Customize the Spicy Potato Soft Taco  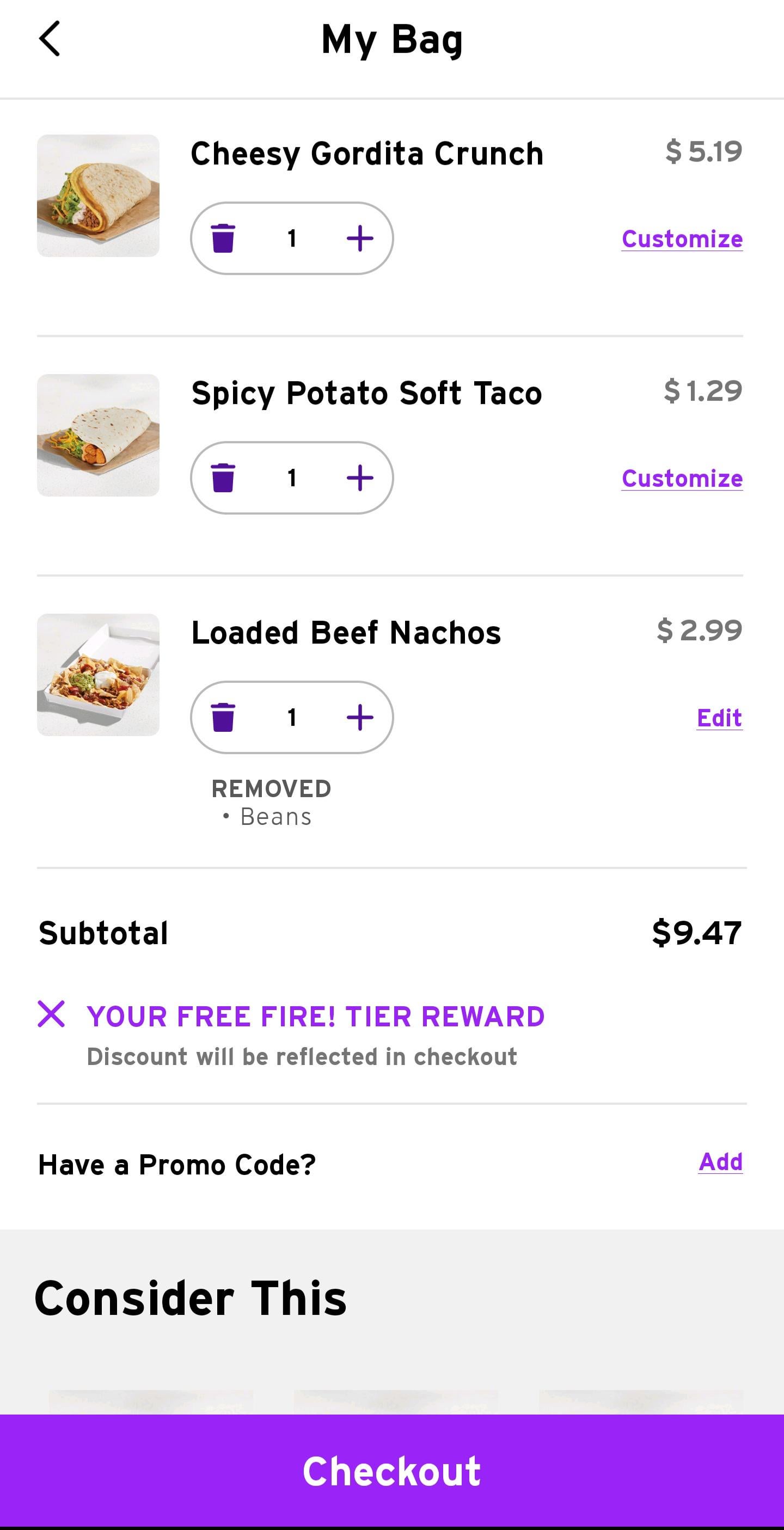click(x=682, y=479)
